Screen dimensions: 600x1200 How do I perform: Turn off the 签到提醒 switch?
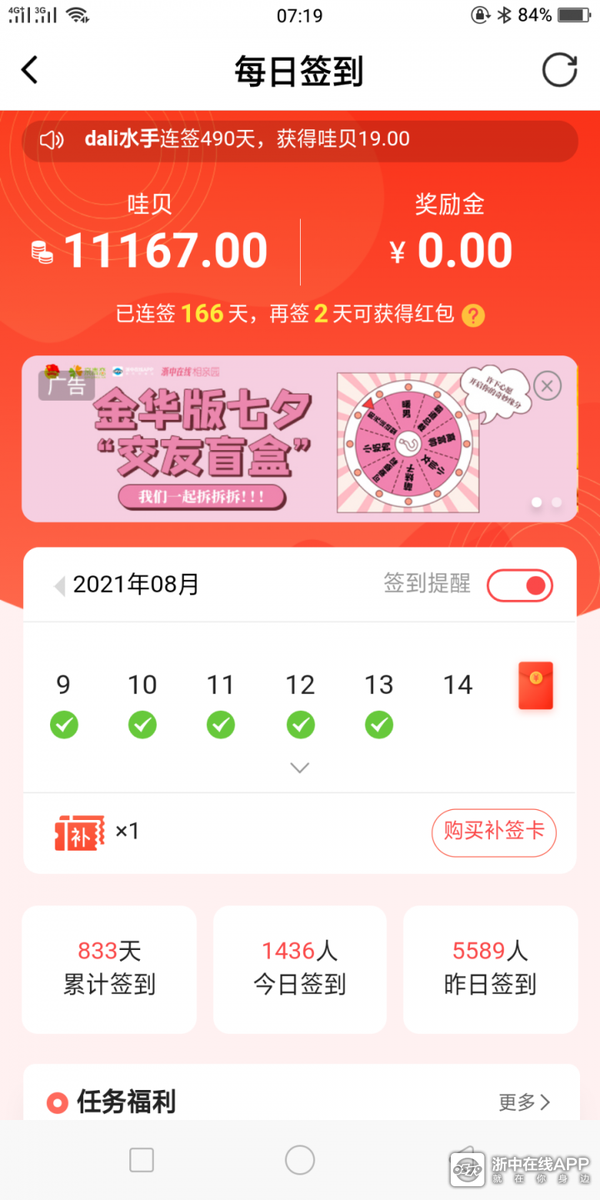coord(520,586)
